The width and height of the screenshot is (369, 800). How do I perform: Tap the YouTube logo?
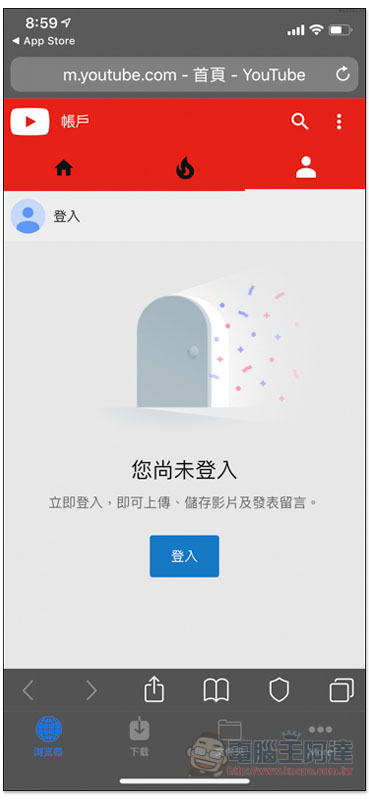(x=30, y=121)
